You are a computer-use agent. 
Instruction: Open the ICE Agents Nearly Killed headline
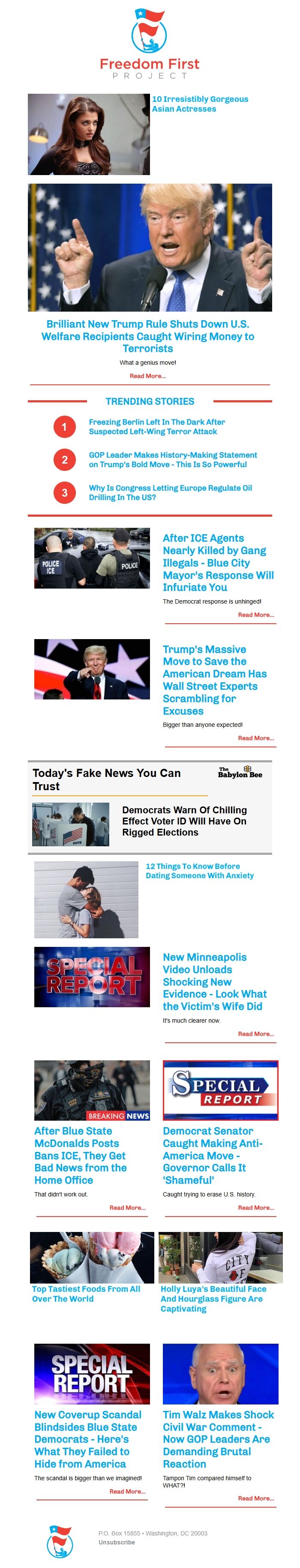(218, 562)
